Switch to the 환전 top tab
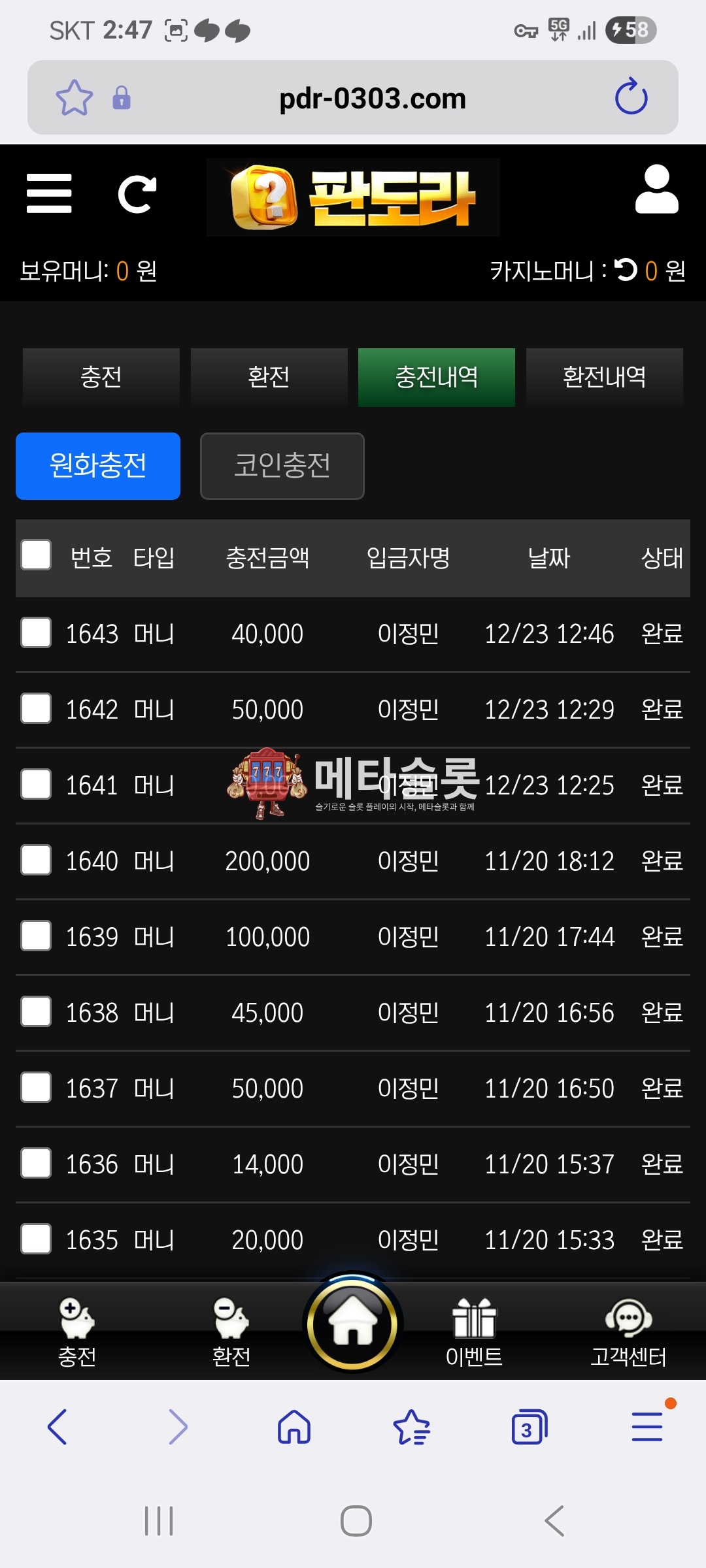Image resolution: width=706 pixels, height=1568 pixels. [x=269, y=377]
